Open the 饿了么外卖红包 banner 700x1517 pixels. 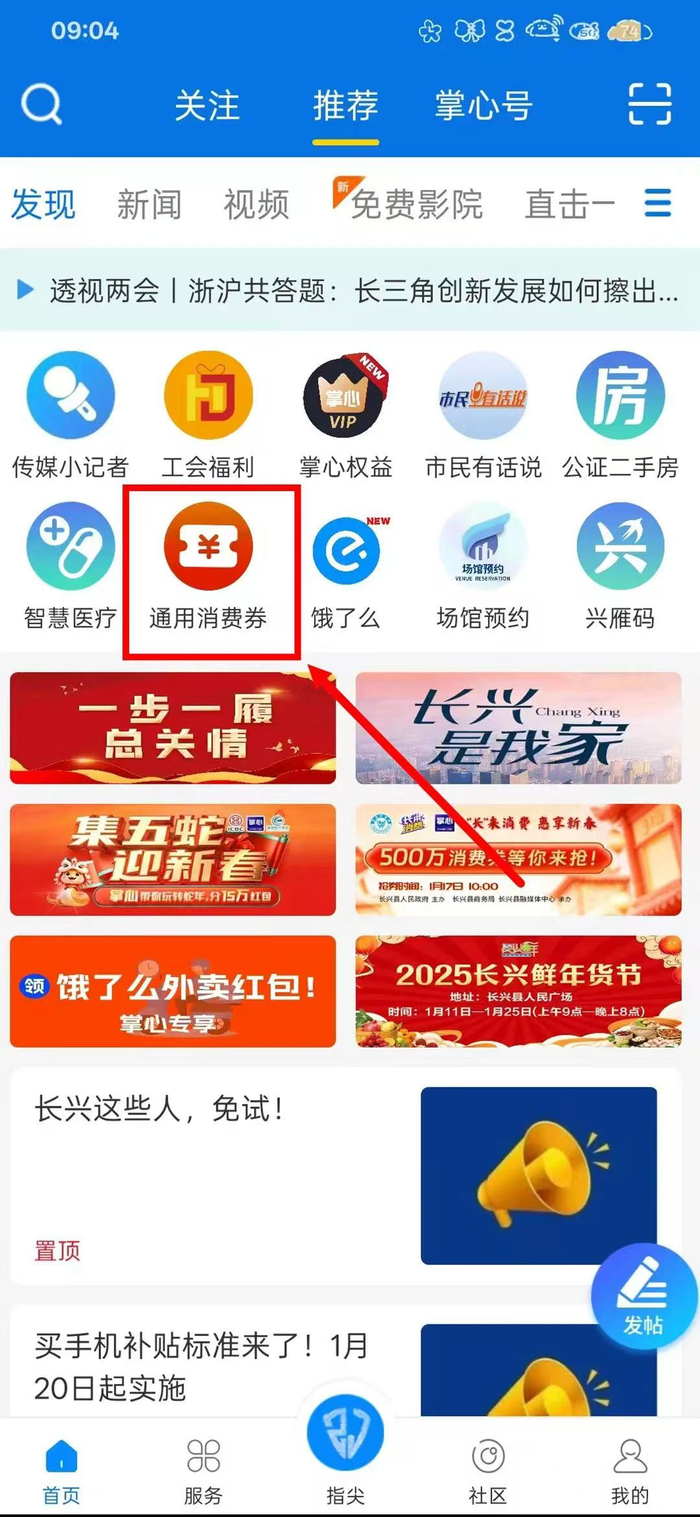click(173, 991)
